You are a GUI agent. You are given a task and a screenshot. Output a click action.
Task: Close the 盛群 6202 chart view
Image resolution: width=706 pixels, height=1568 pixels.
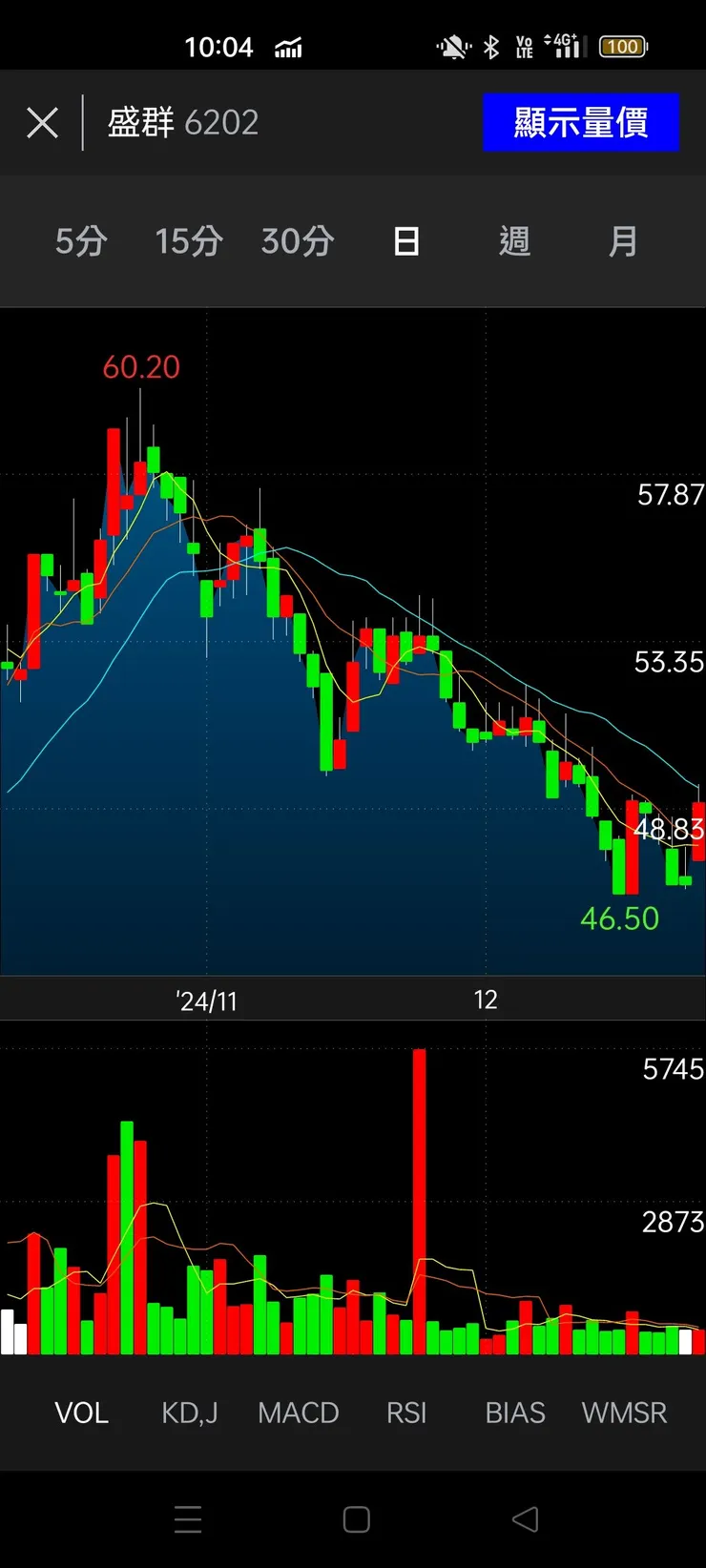(x=42, y=123)
